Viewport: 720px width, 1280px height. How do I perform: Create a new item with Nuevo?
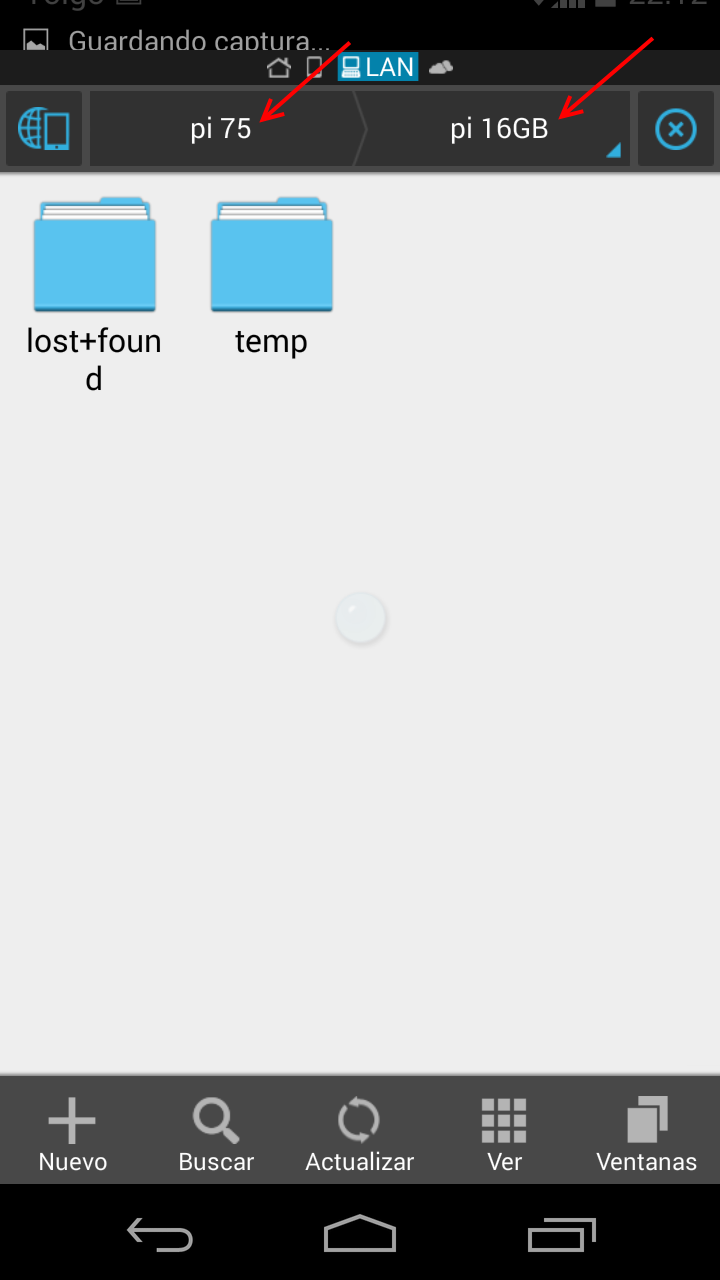coord(72,1134)
